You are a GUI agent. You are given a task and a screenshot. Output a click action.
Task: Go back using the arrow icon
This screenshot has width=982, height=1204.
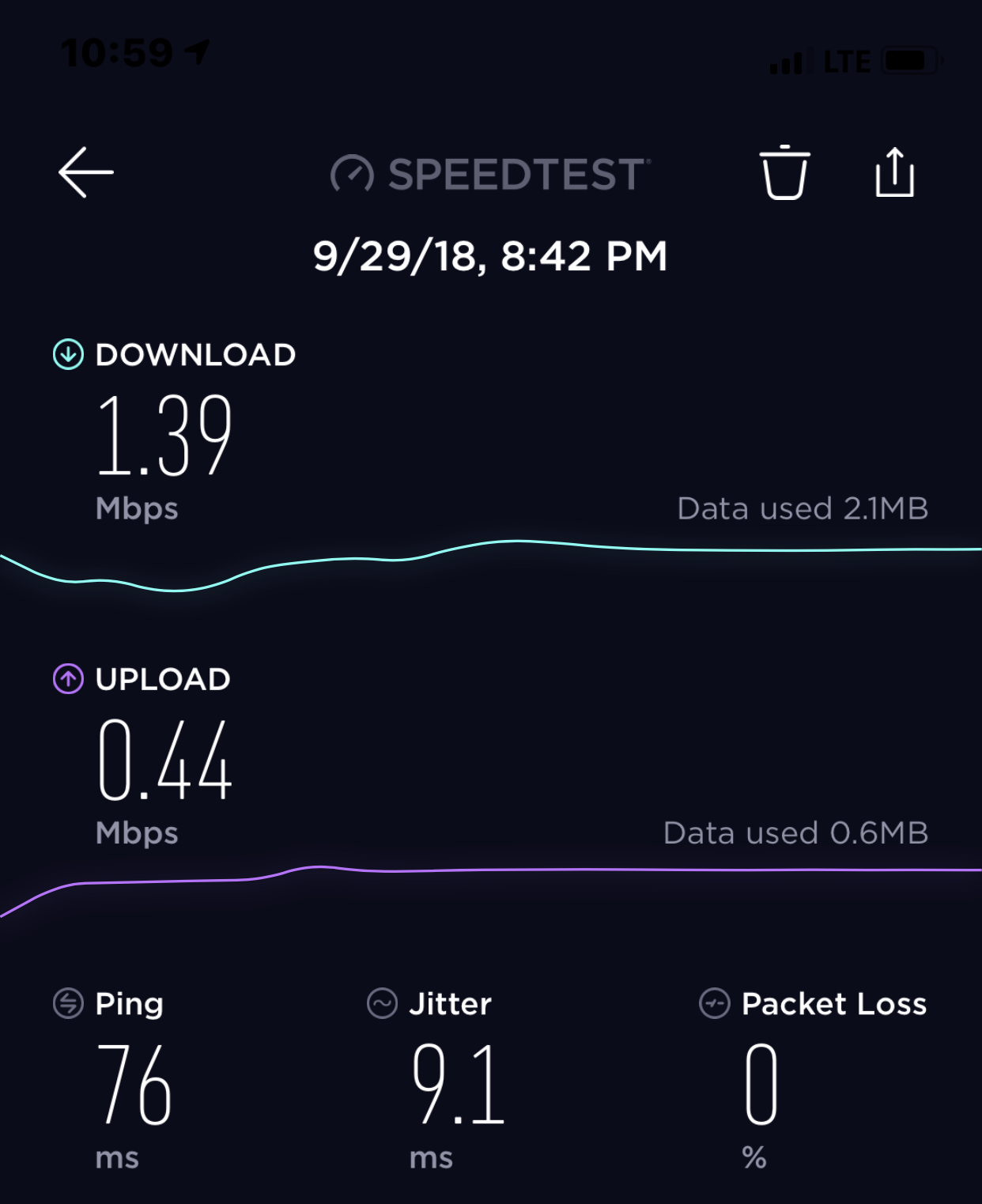[x=86, y=172]
